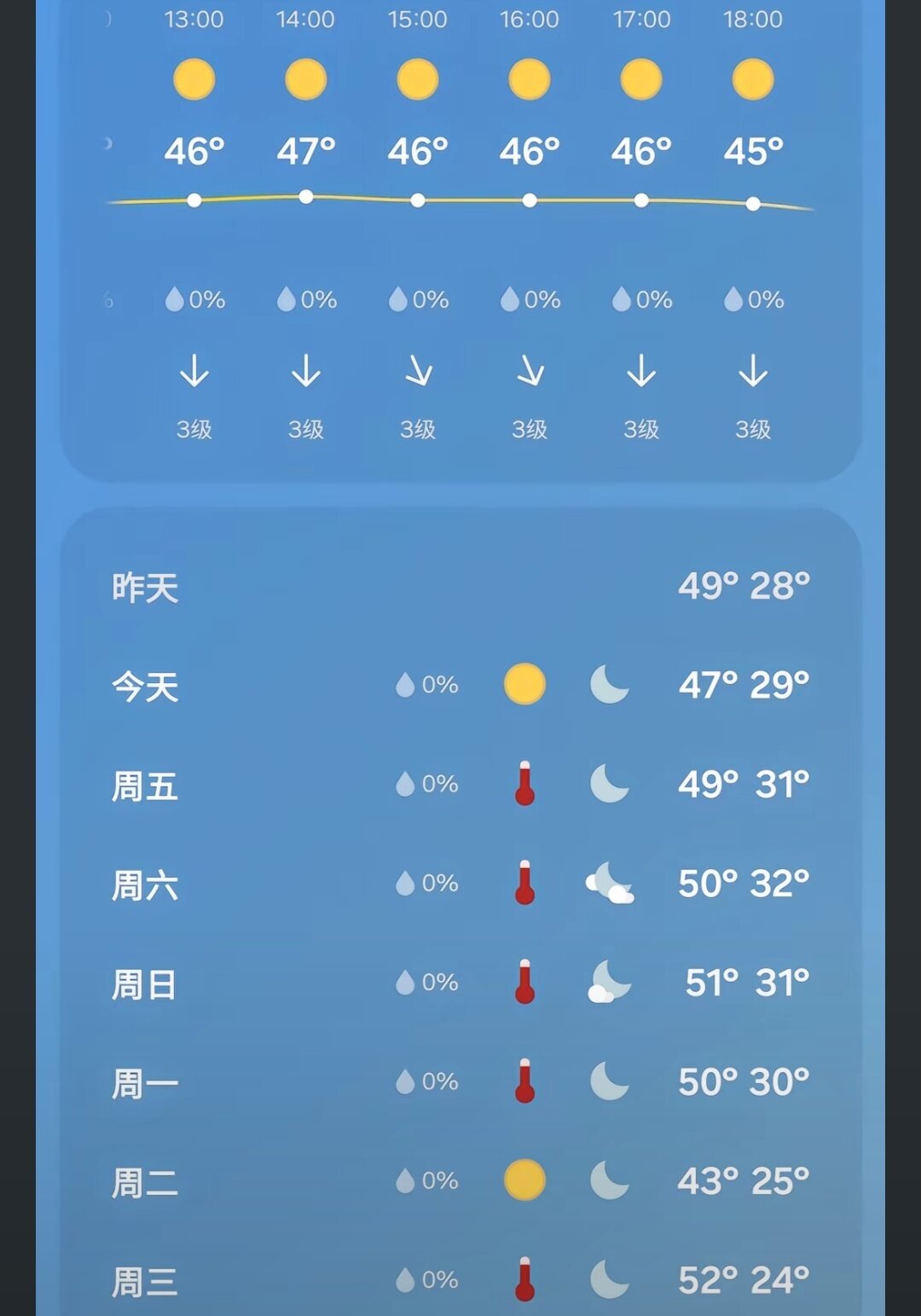The image size is (921, 1316).
Task: Open 周五 daily forecast details
Action: click(460, 785)
